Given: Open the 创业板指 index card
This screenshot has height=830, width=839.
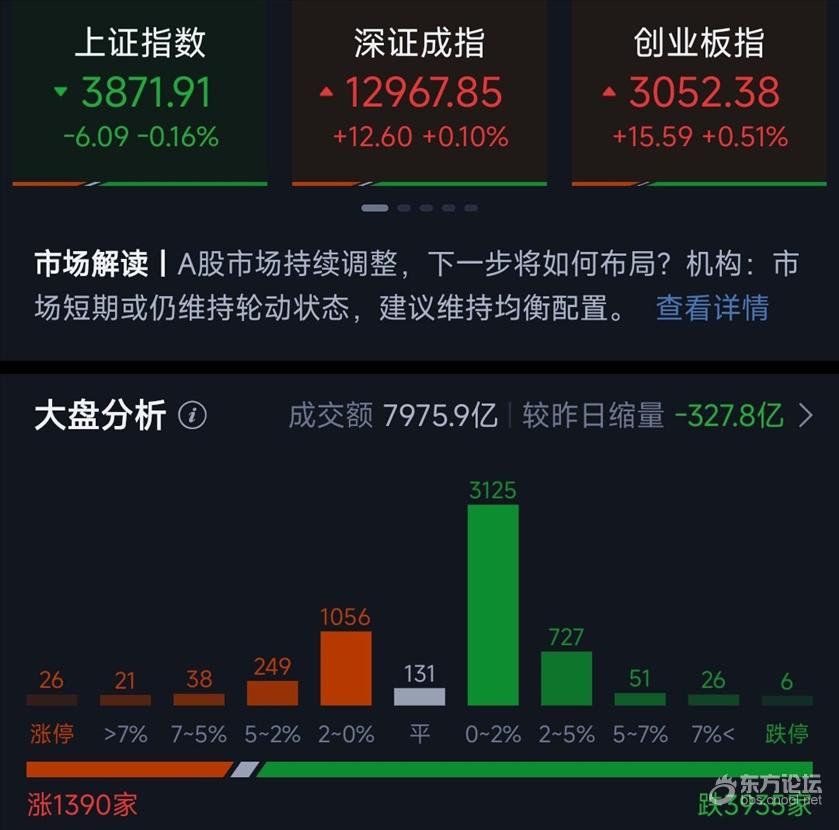Looking at the screenshot, I should (x=699, y=92).
